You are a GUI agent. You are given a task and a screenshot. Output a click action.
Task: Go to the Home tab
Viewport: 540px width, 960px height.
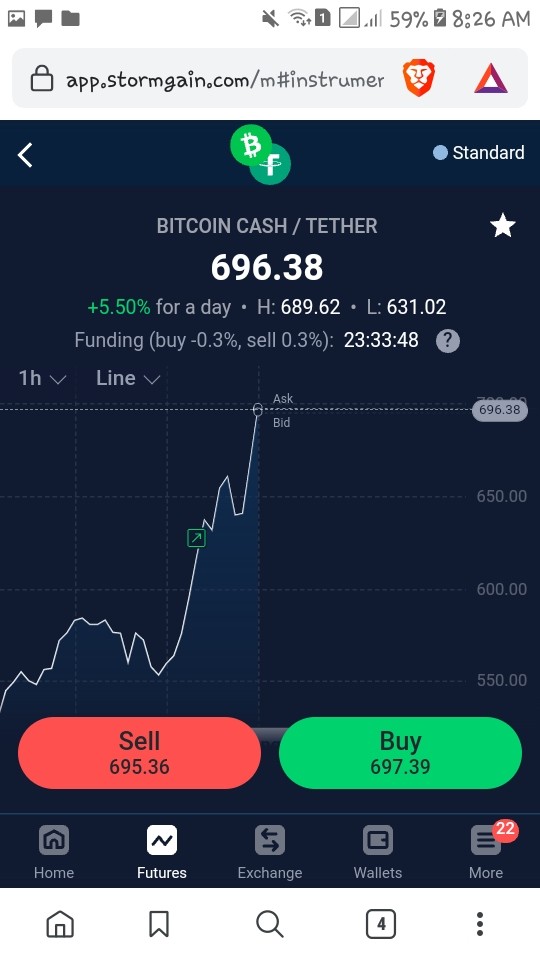point(54,852)
